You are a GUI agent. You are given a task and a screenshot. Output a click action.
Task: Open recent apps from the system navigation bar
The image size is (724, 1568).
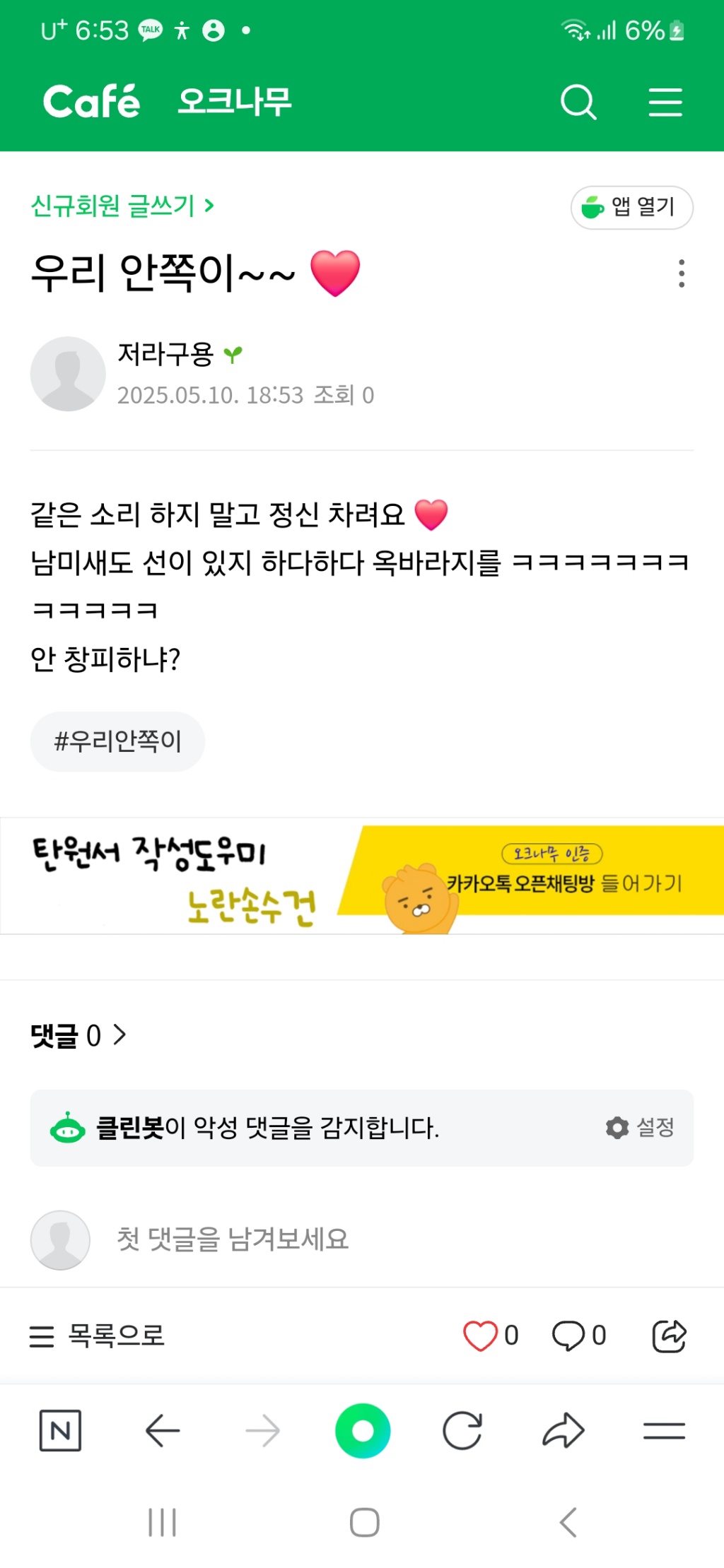coord(163,1522)
